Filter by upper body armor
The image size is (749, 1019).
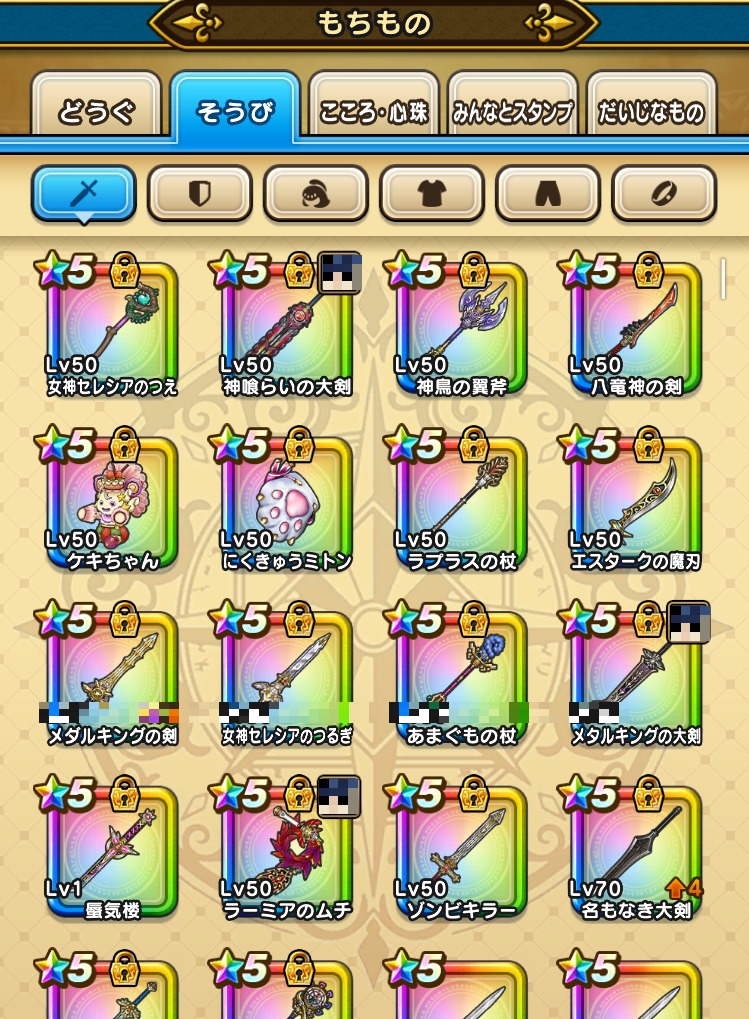[x=431, y=193]
